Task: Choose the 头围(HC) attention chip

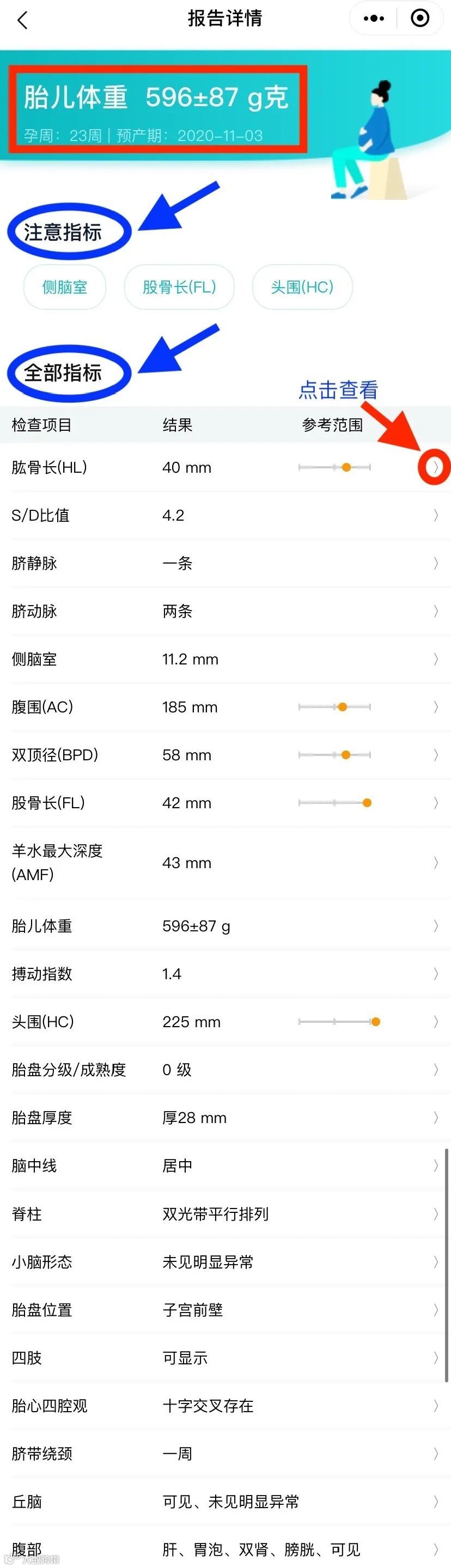Action: click(302, 286)
